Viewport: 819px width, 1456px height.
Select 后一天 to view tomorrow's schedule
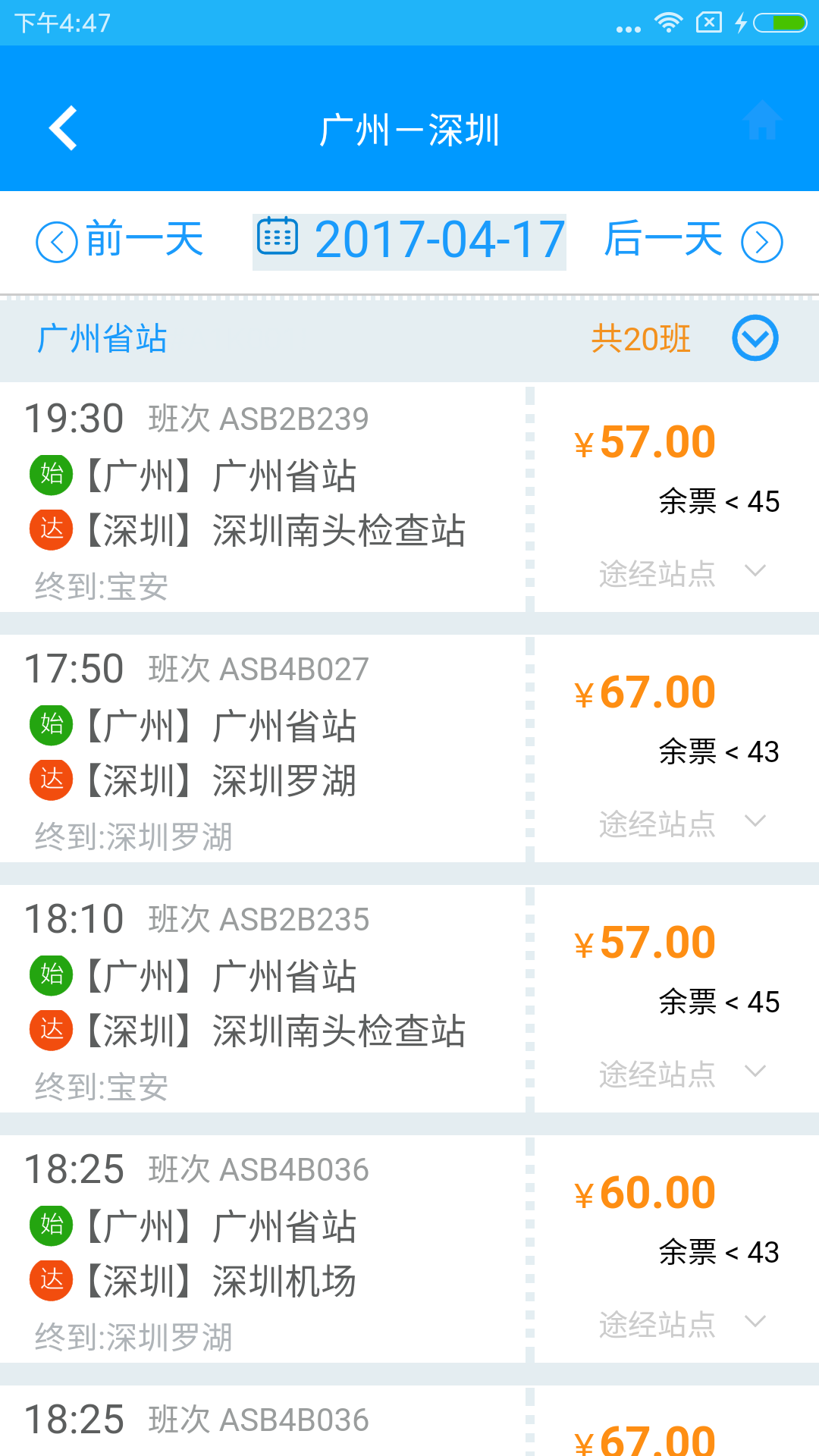(x=664, y=240)
